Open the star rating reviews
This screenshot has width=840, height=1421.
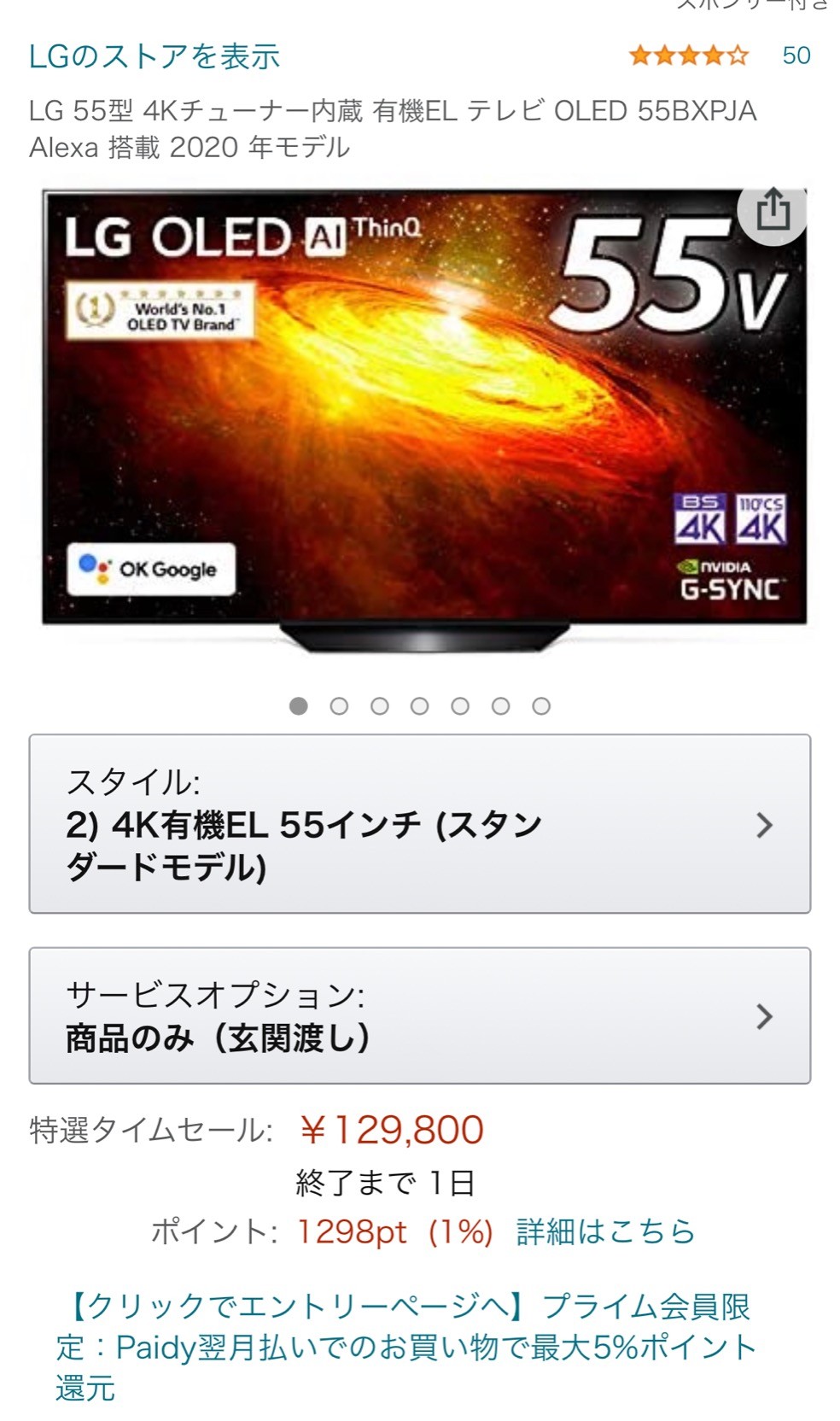pos(688,56)
